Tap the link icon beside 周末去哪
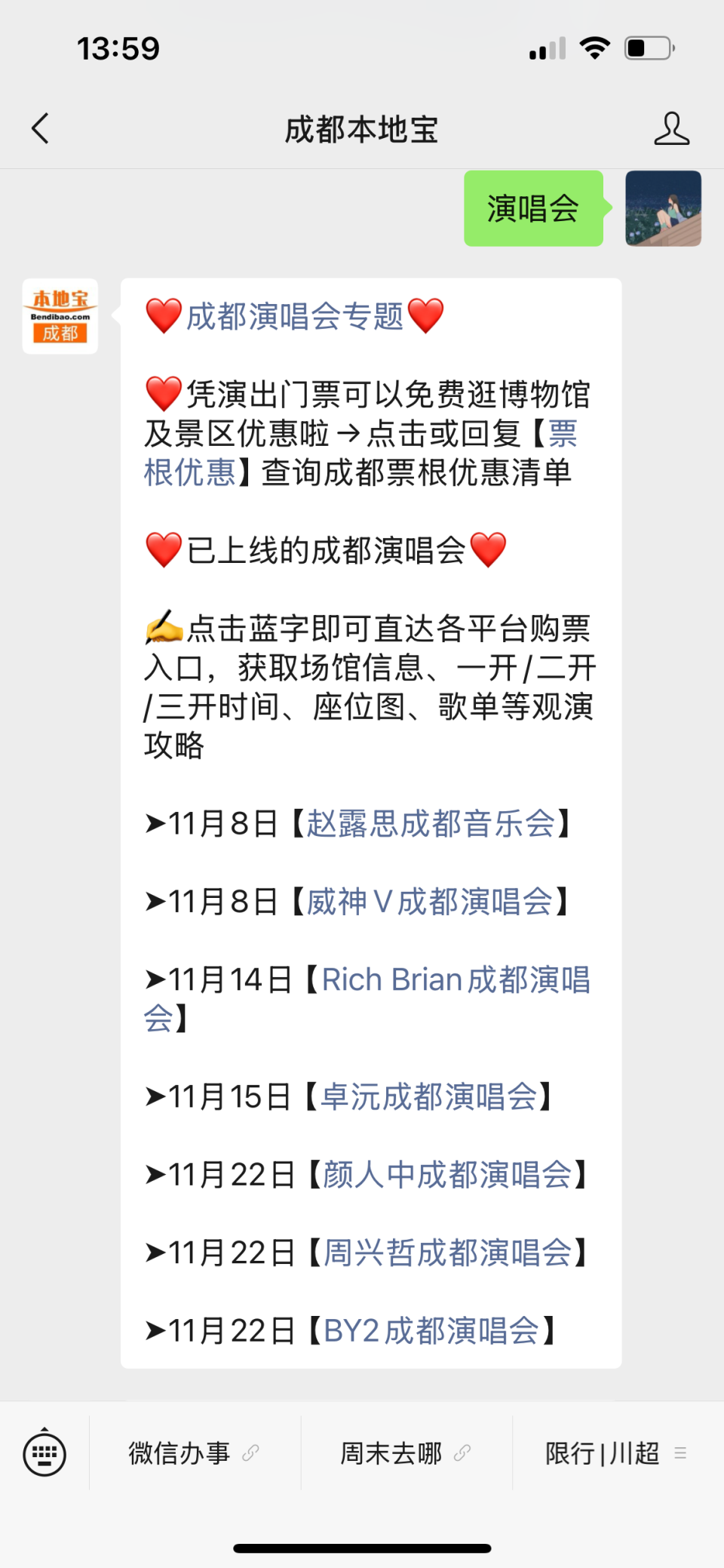Screen dimensions: 724x1568 coord(462,1452)
